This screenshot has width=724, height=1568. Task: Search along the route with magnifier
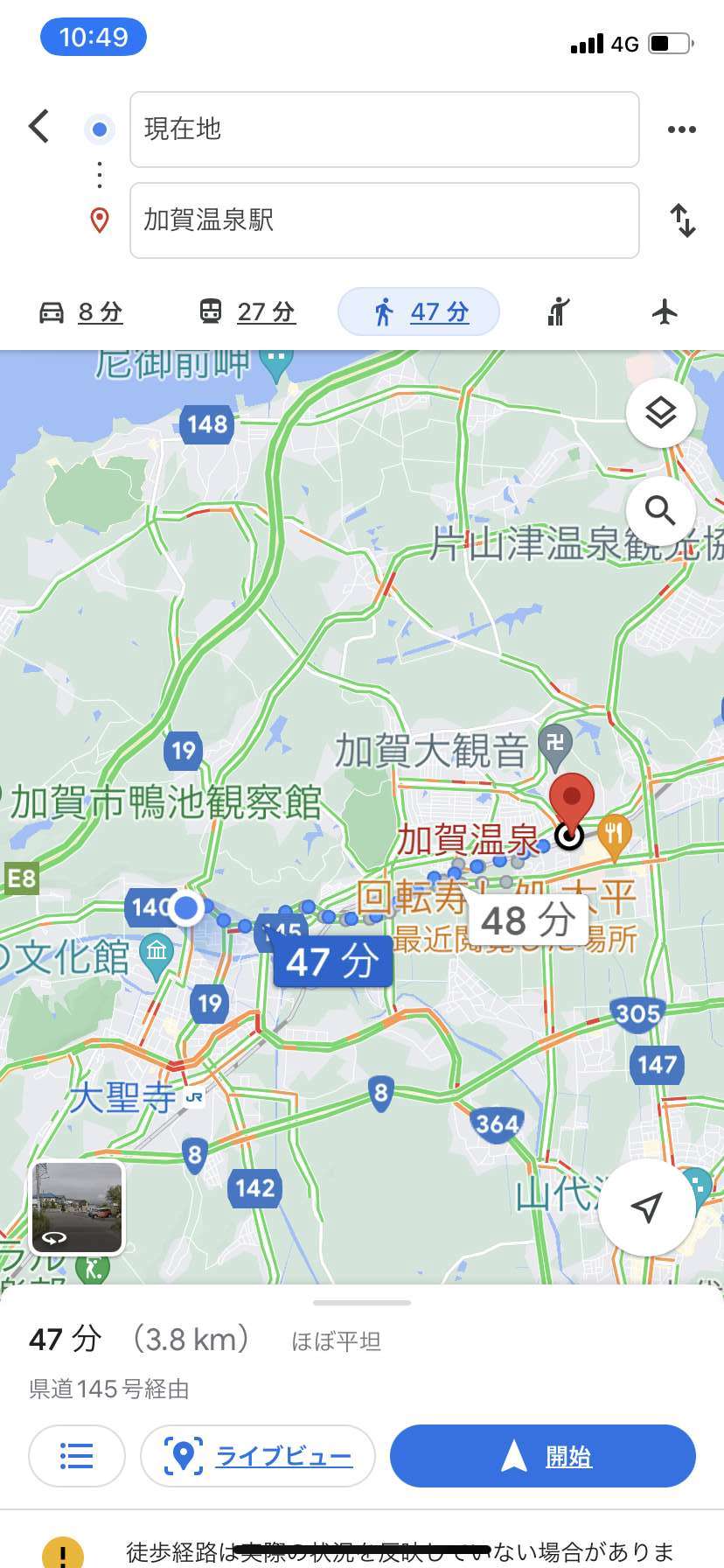661,510
